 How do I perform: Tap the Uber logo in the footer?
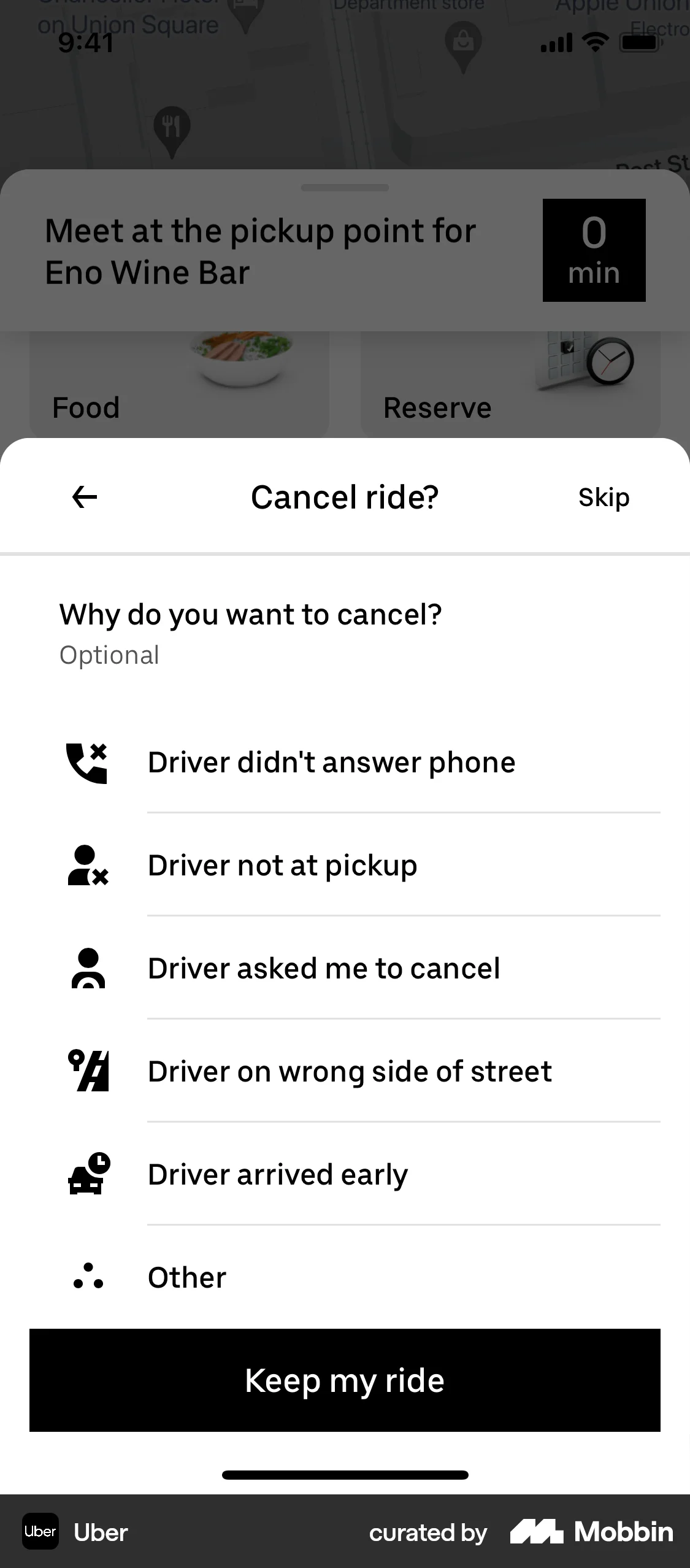pyautogui.click(x=40, y=1532)
